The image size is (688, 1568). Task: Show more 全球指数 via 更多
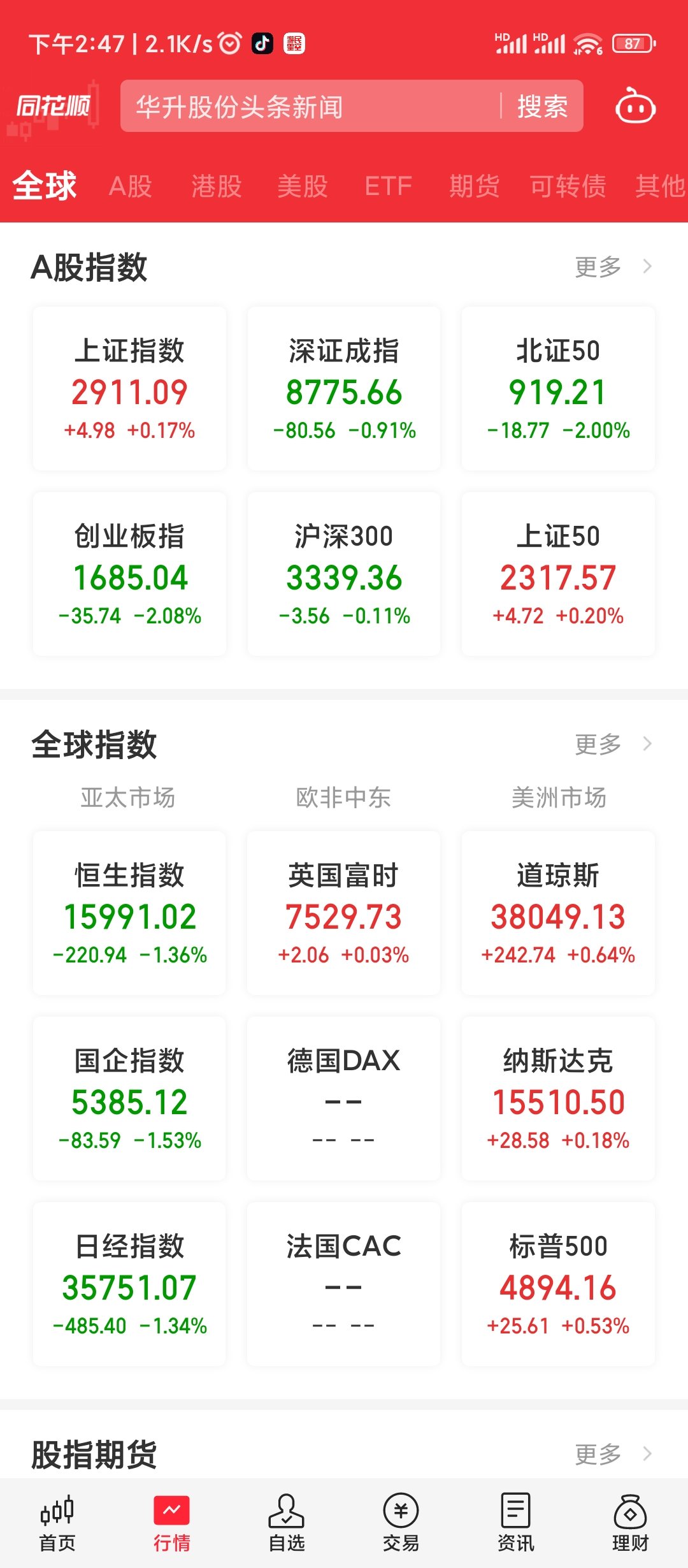(613, 744)
